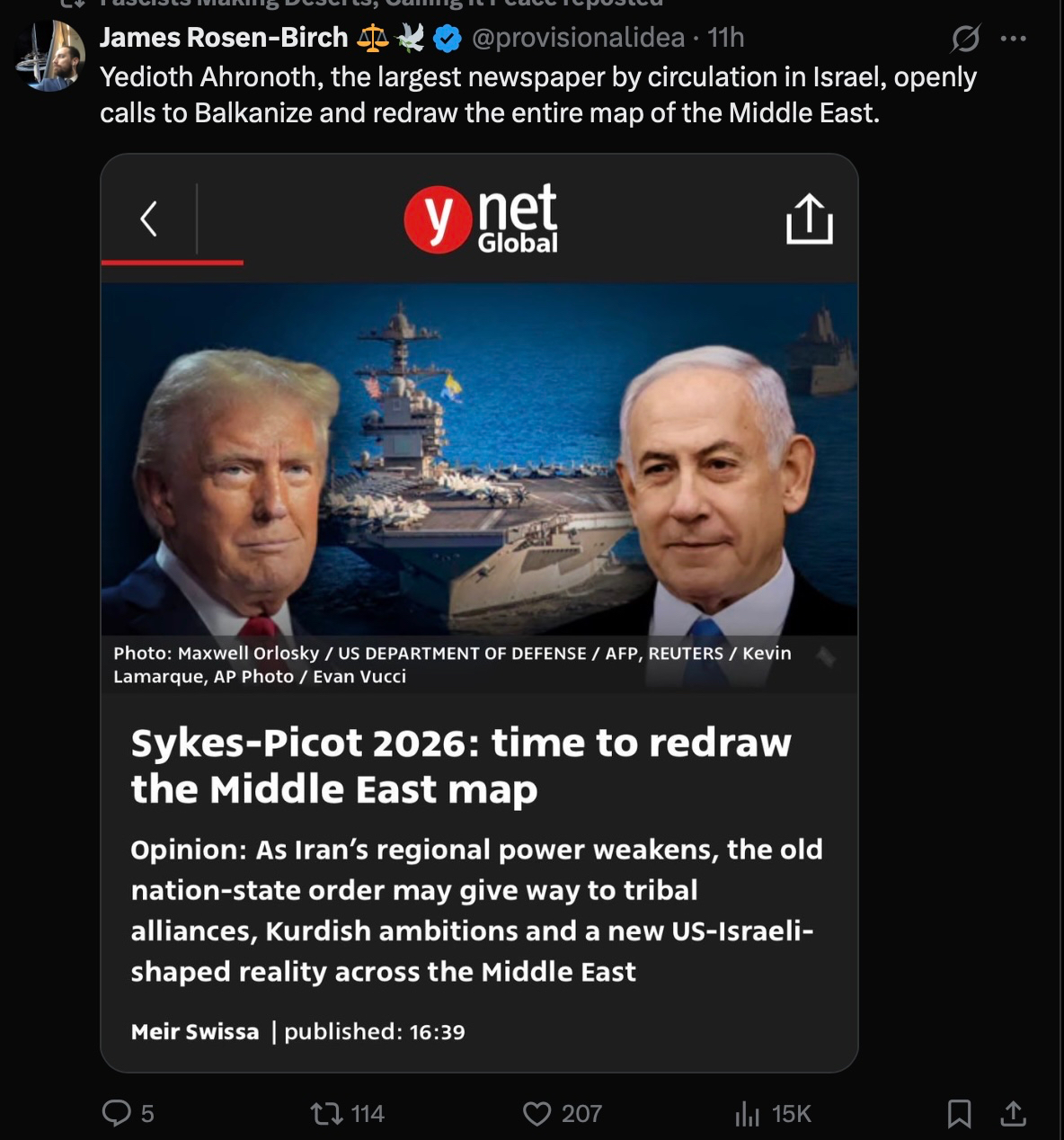
Task: Open the @provisionalidea handle
Action: click(x=578, y=38)
